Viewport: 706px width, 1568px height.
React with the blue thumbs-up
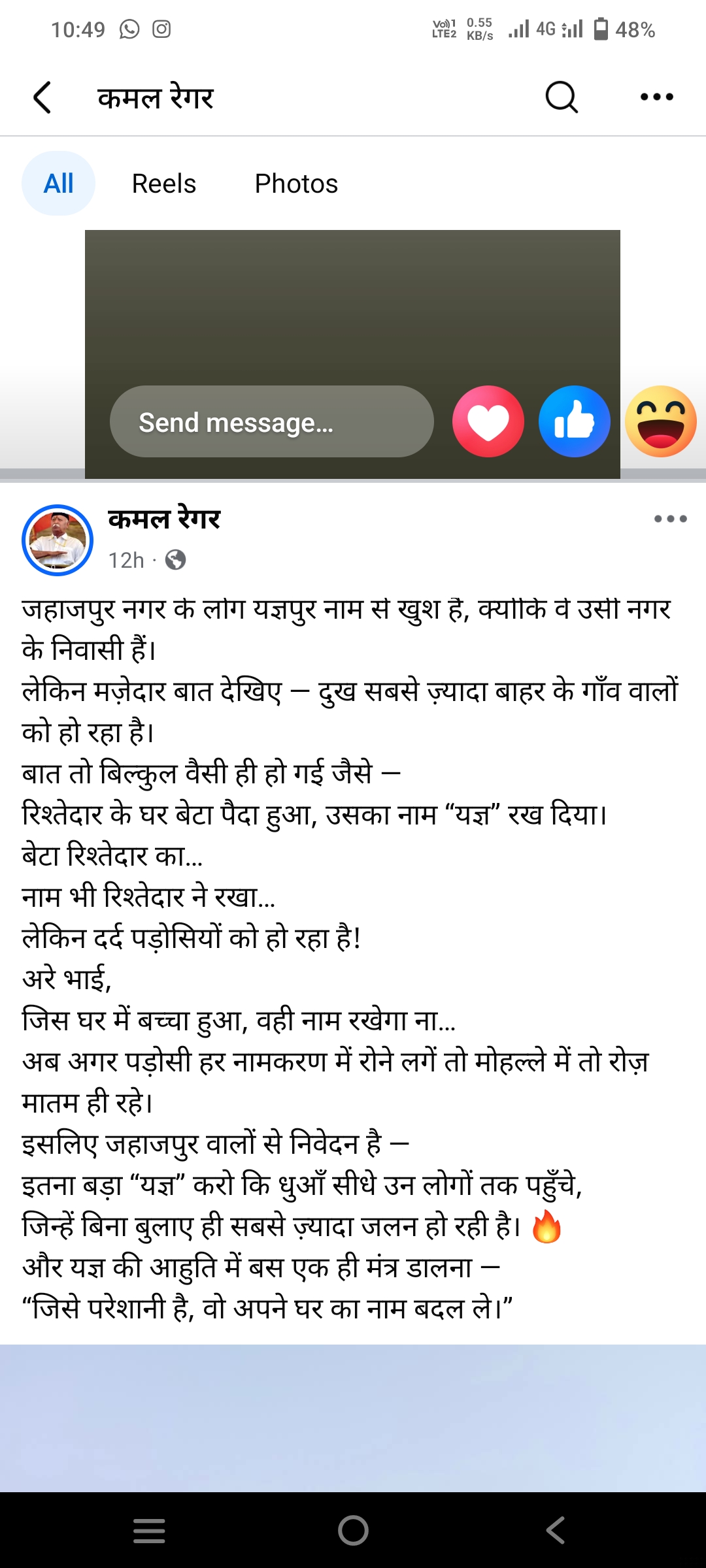pyautogui.click(x=574, y=422)
